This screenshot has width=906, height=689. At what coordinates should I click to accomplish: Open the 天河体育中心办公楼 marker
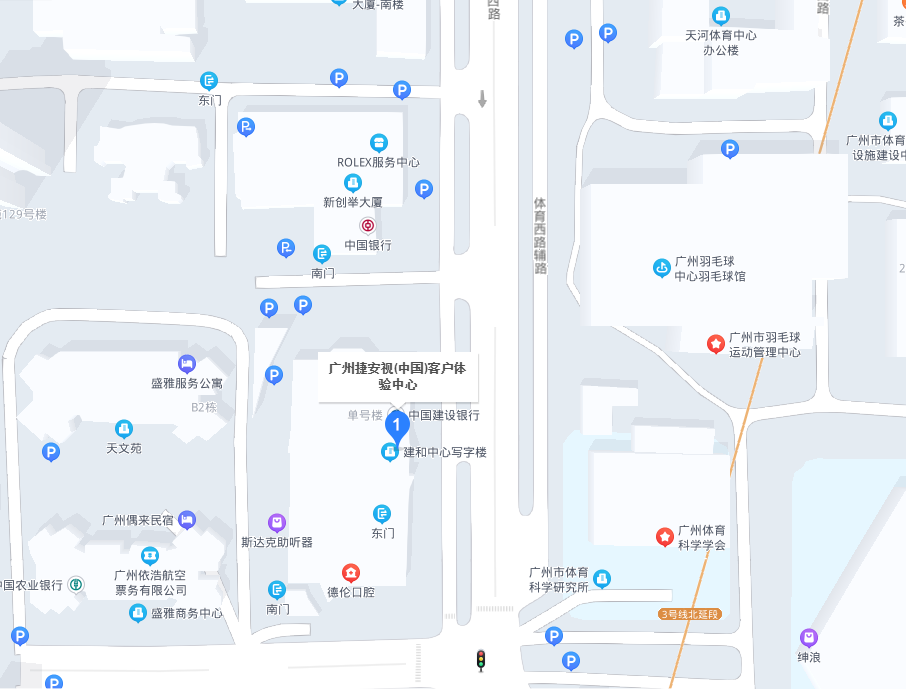point(720,16)
